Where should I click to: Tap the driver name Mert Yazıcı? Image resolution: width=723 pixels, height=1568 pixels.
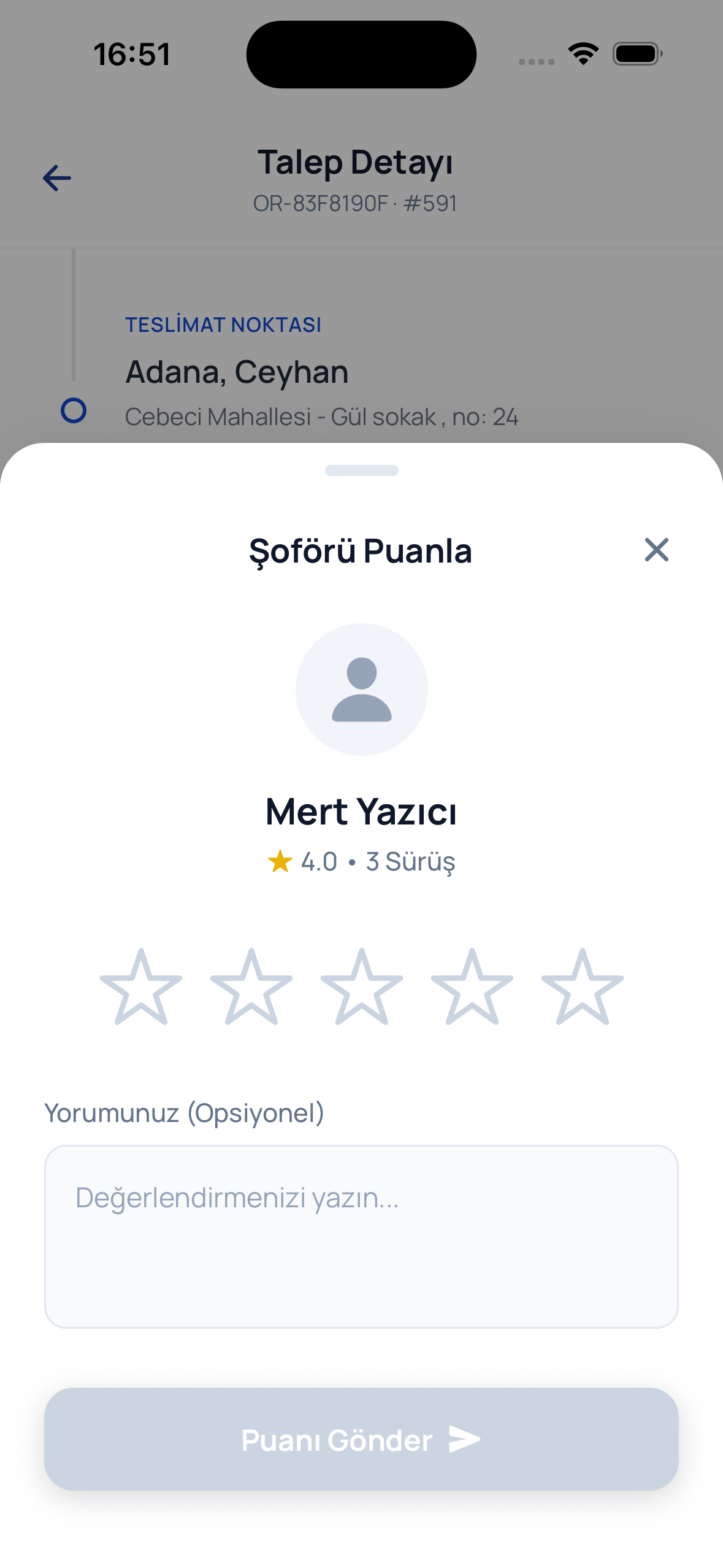click(x=361, y=811)
